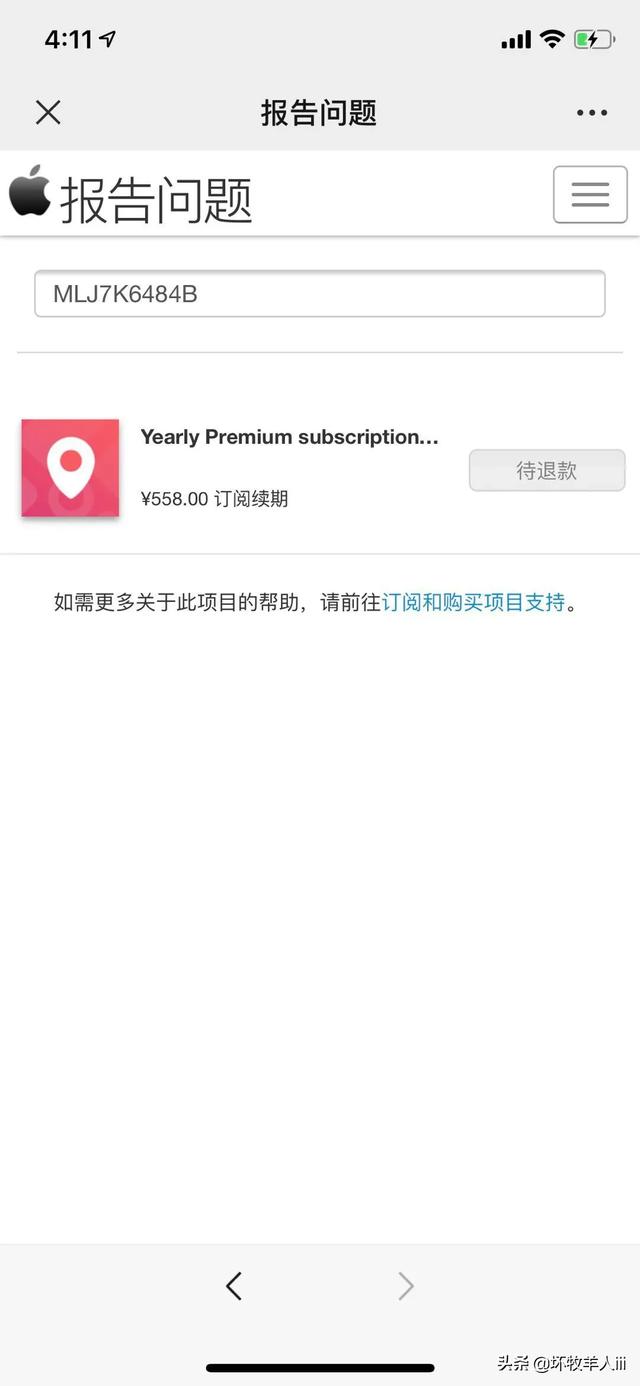Open the Yearly Premium subscription item
Image resolution: width=640 pixels, height=1386 pixels.
tap(289, 437)
